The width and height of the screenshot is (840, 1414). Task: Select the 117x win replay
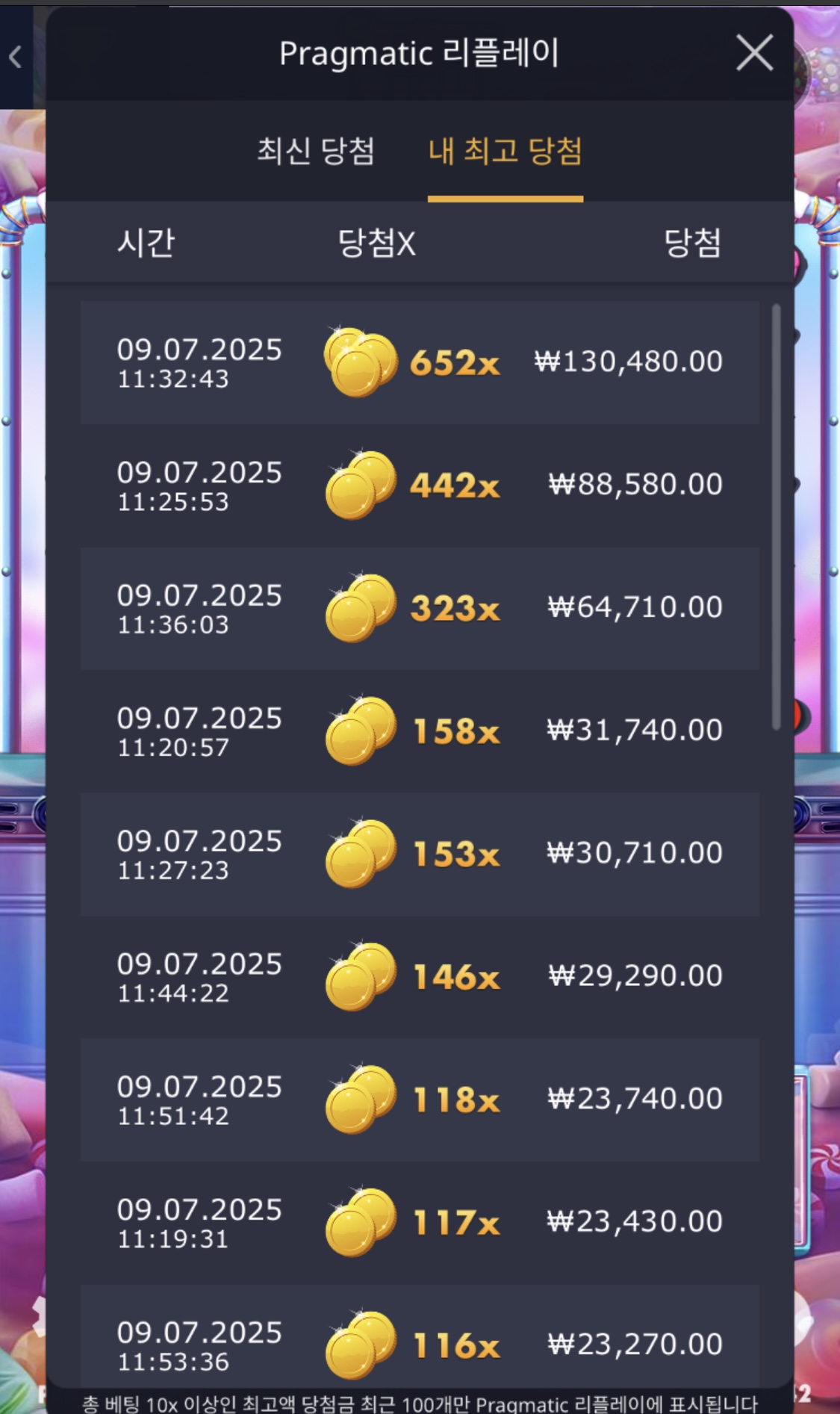(x=420, y=1222)
